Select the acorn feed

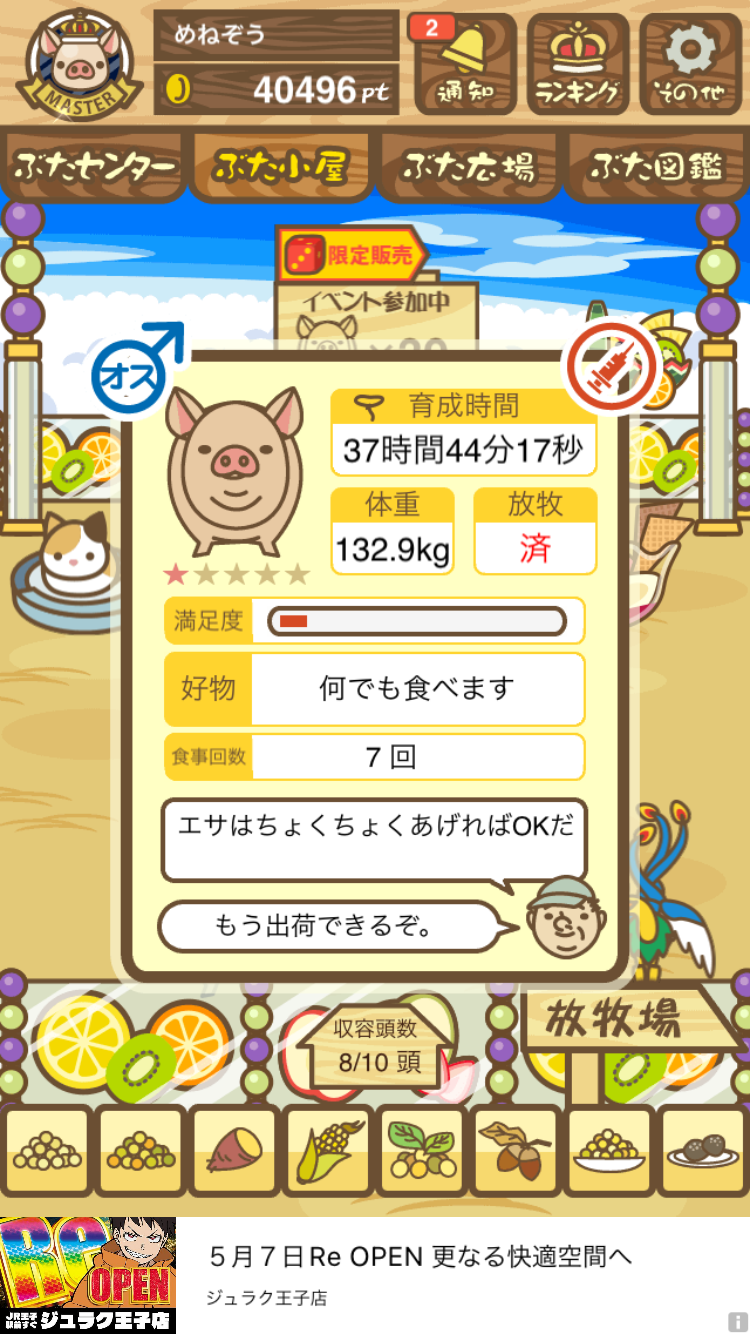[x=512, y=1152]
